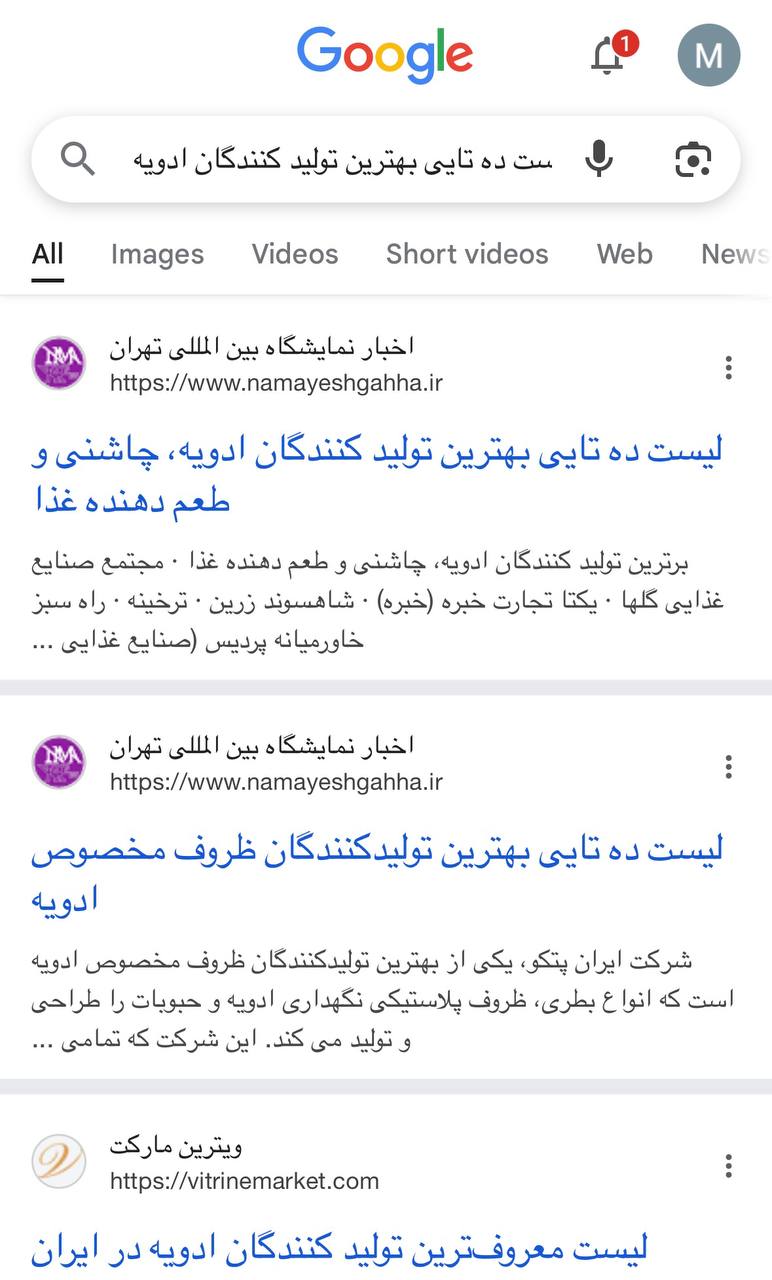Start voice search with the microphone
The image size is (772, 1280).
[x=598, y=159]
